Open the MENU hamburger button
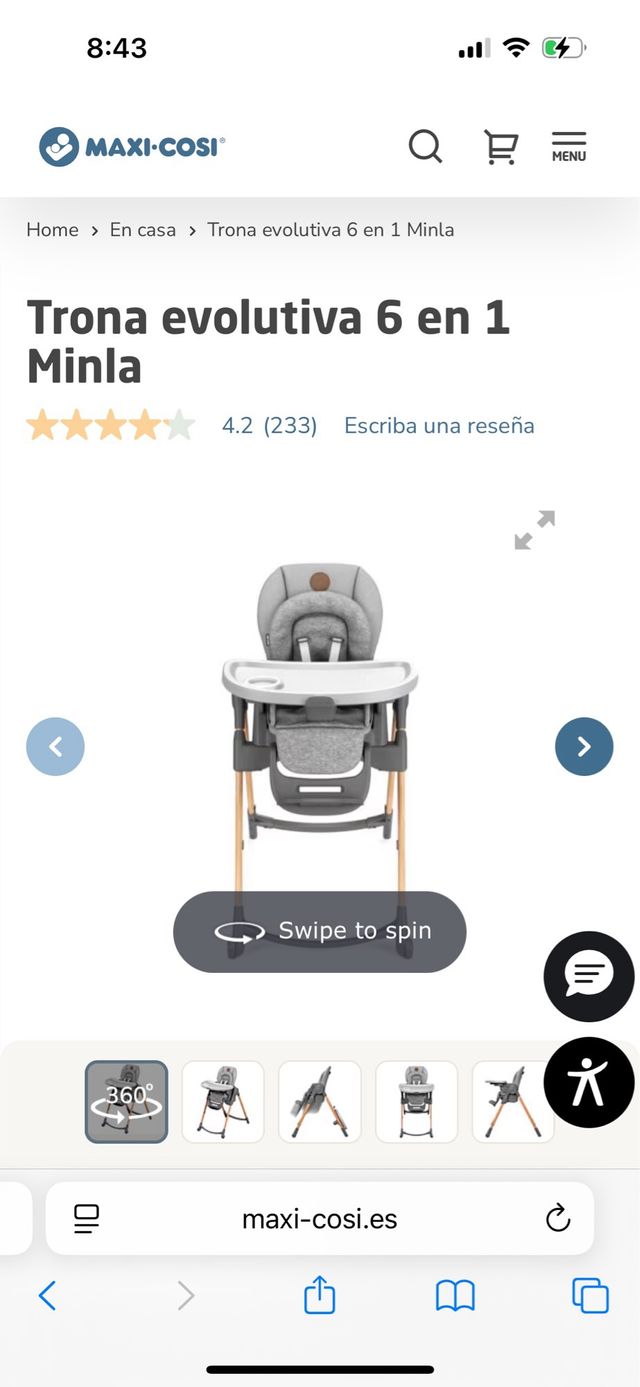 point(569,147)
